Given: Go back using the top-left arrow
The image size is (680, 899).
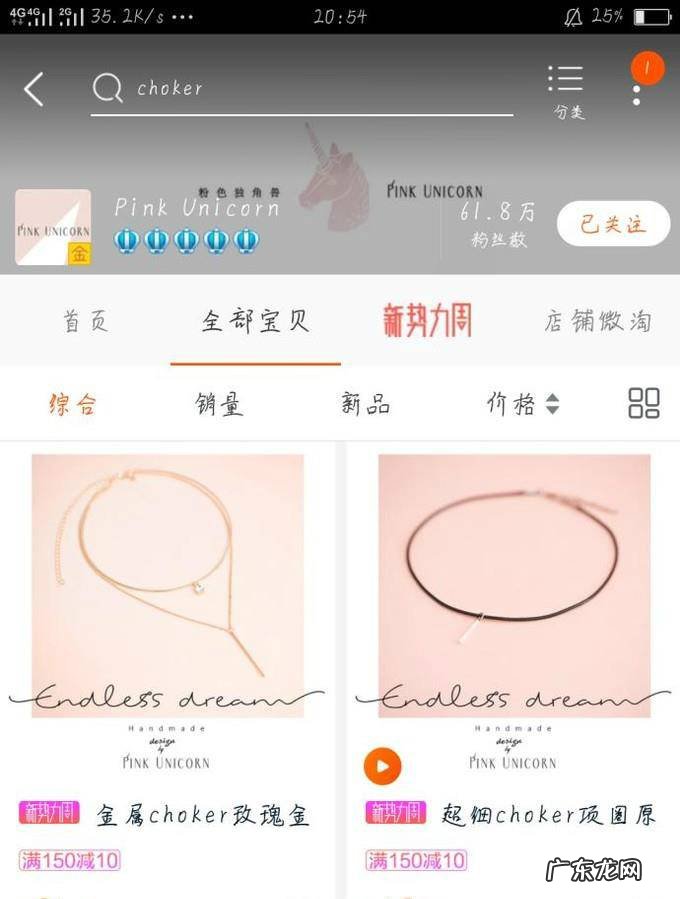Looking at the screenshot, I should tap(34, 89).
